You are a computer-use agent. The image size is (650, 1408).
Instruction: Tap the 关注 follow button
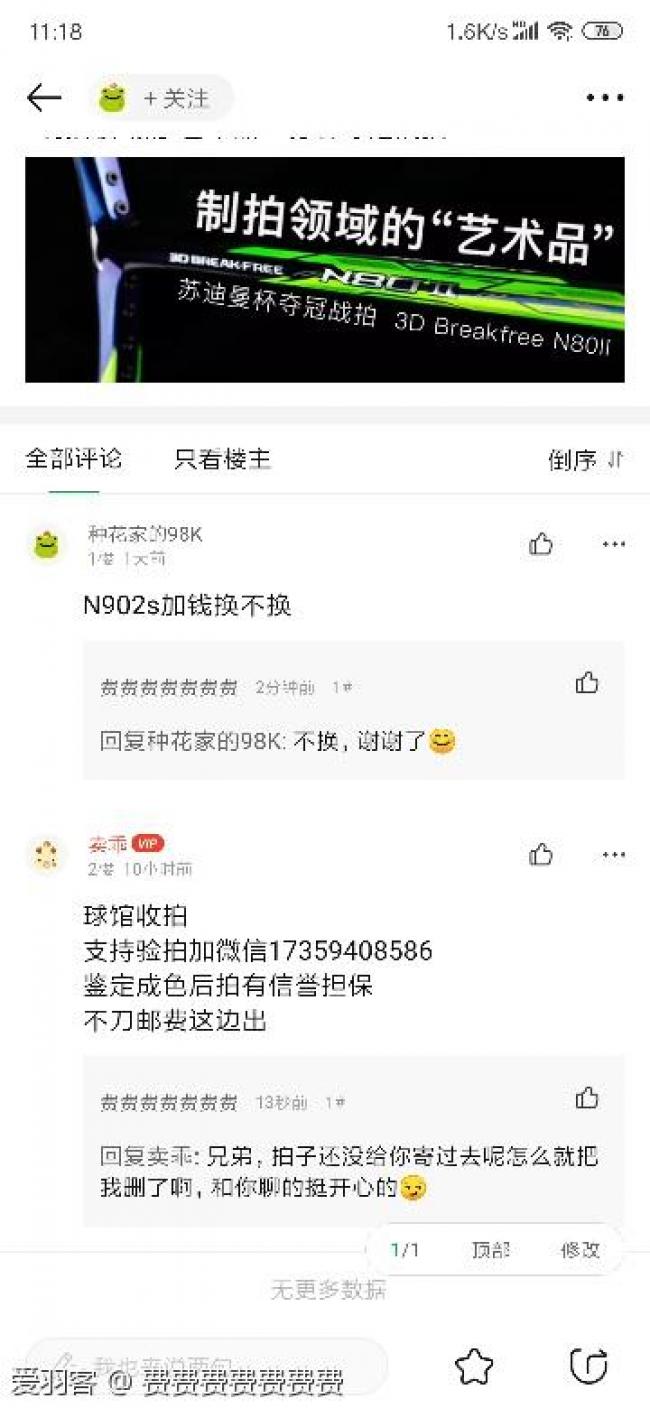[175, 98]
